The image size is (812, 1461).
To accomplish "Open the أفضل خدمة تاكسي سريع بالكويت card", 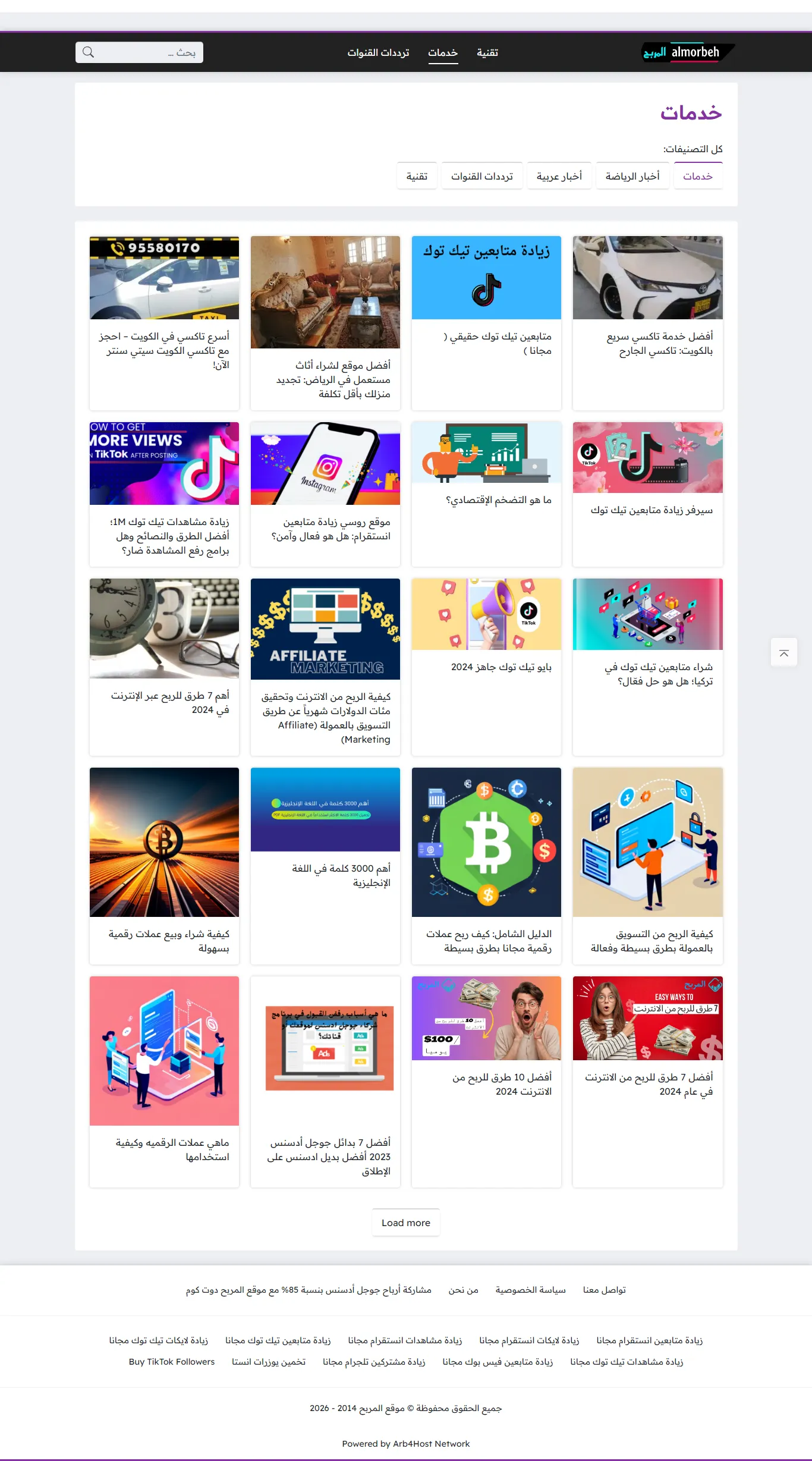I will 647,321.
